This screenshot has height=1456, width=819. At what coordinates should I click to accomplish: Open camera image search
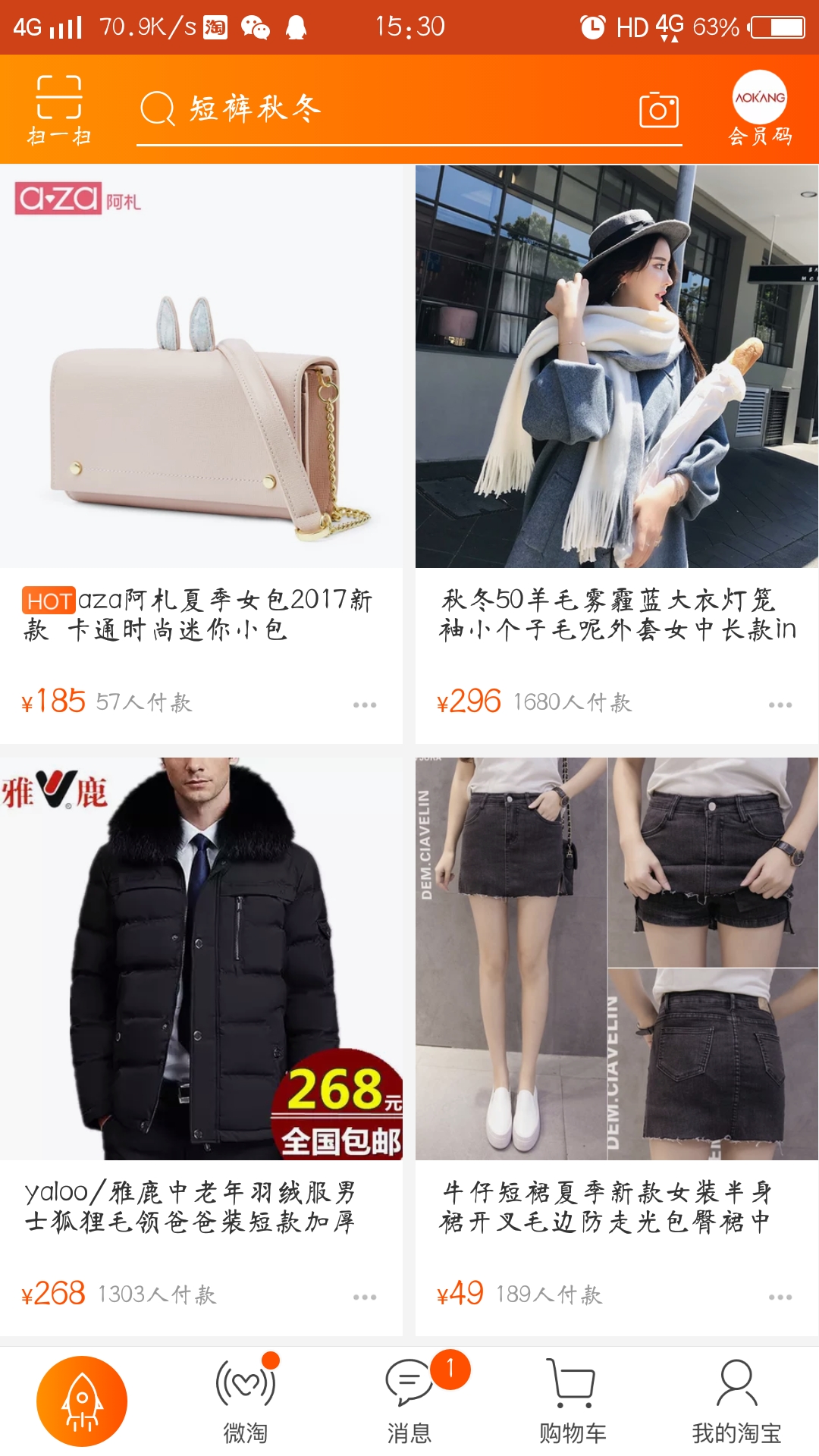(658, 111)
